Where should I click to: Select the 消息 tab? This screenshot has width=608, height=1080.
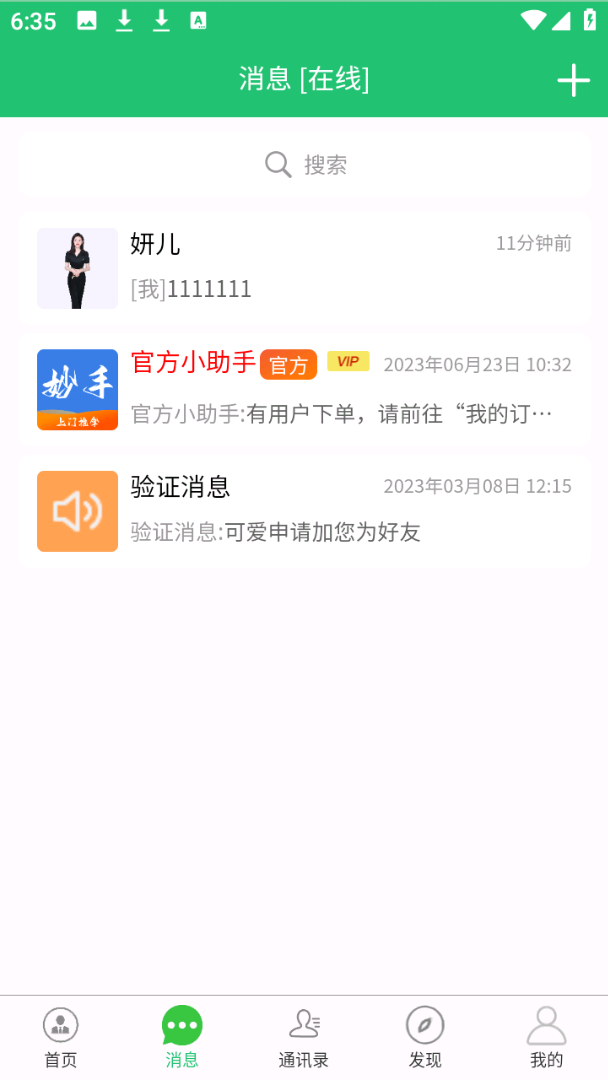(182, 1038)
